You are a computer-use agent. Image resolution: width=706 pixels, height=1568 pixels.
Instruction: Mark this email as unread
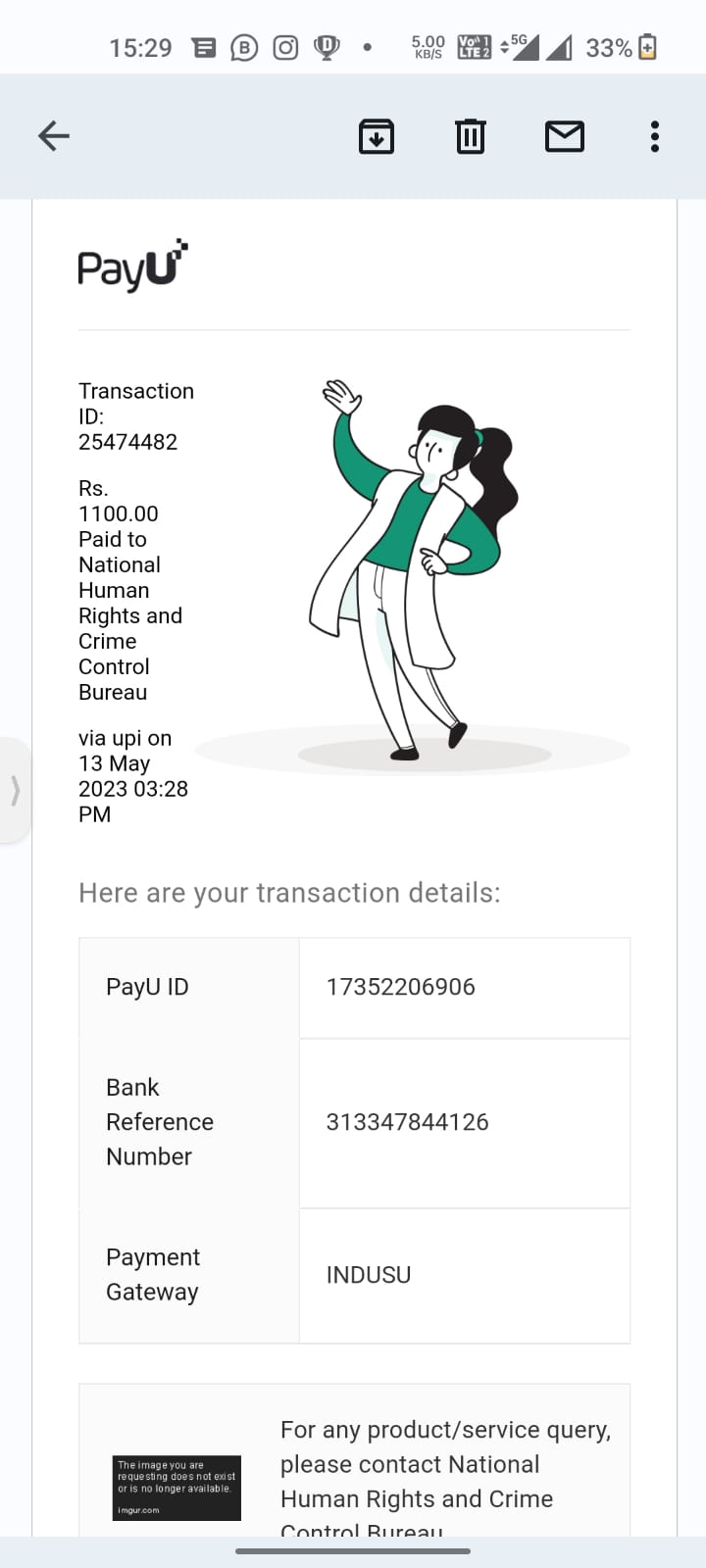click(x=564, y=136)
